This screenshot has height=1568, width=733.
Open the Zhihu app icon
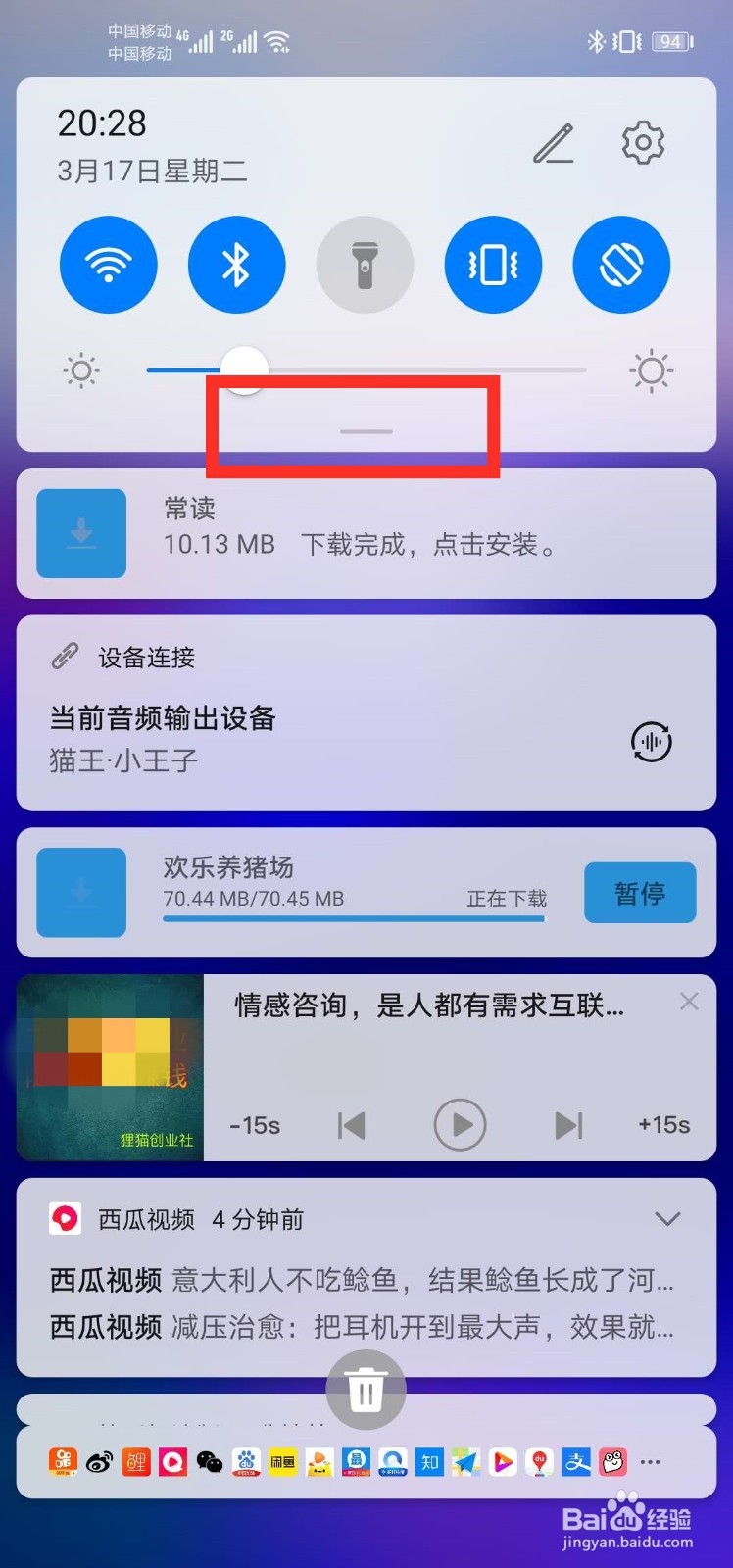tap(427, 1462)
